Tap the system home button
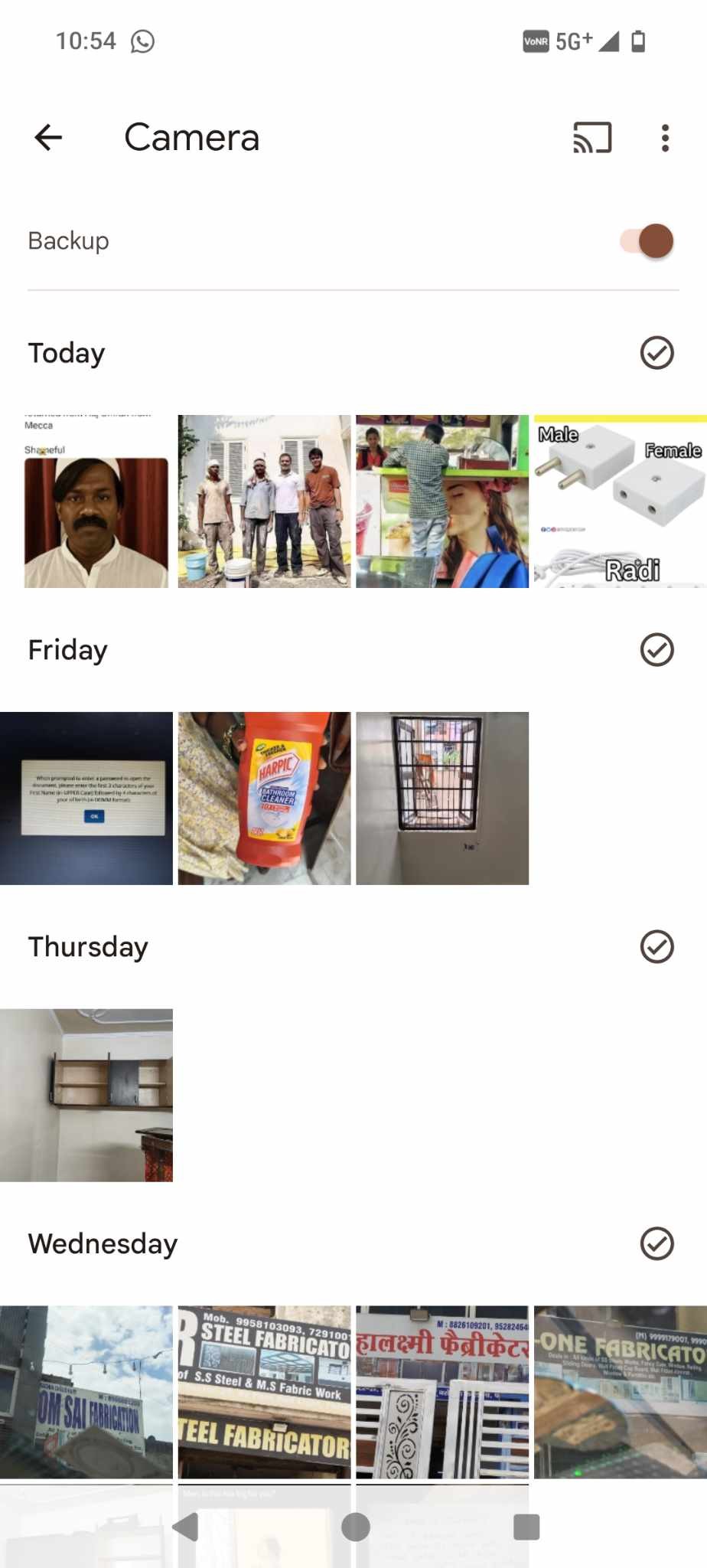Viewport: 707px width, 1568px height. 355,1527
